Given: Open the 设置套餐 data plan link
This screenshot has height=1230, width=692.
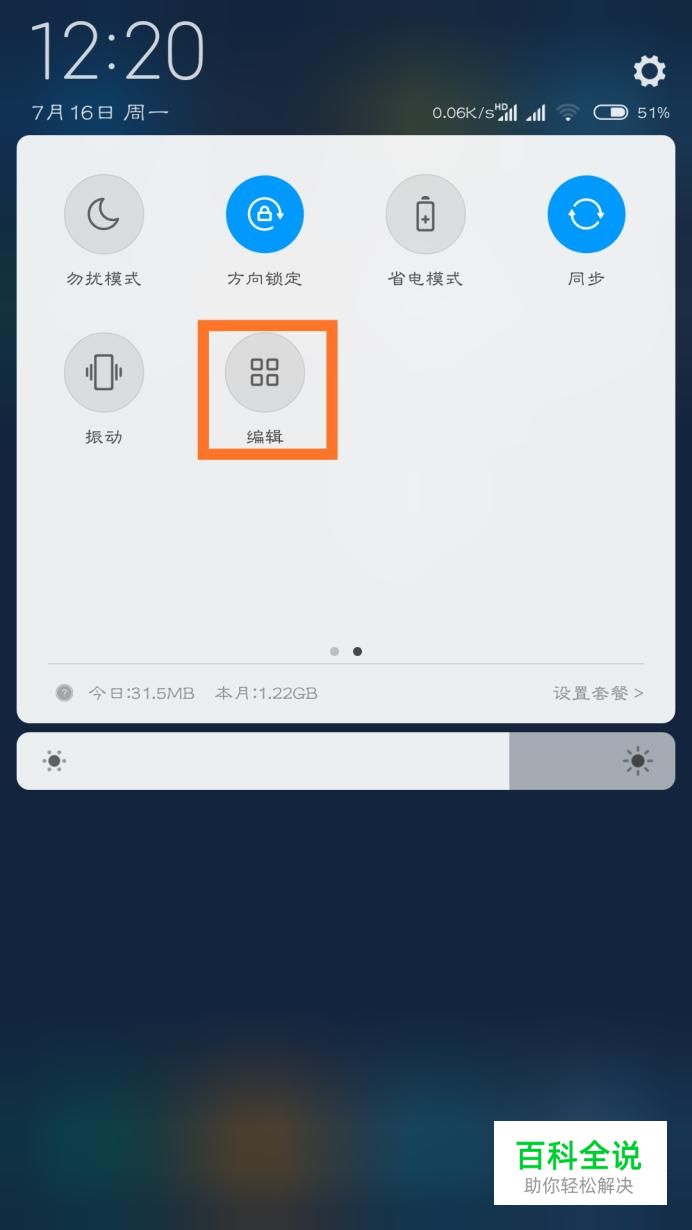Looking at the screenshot, I should coord(598,693).
